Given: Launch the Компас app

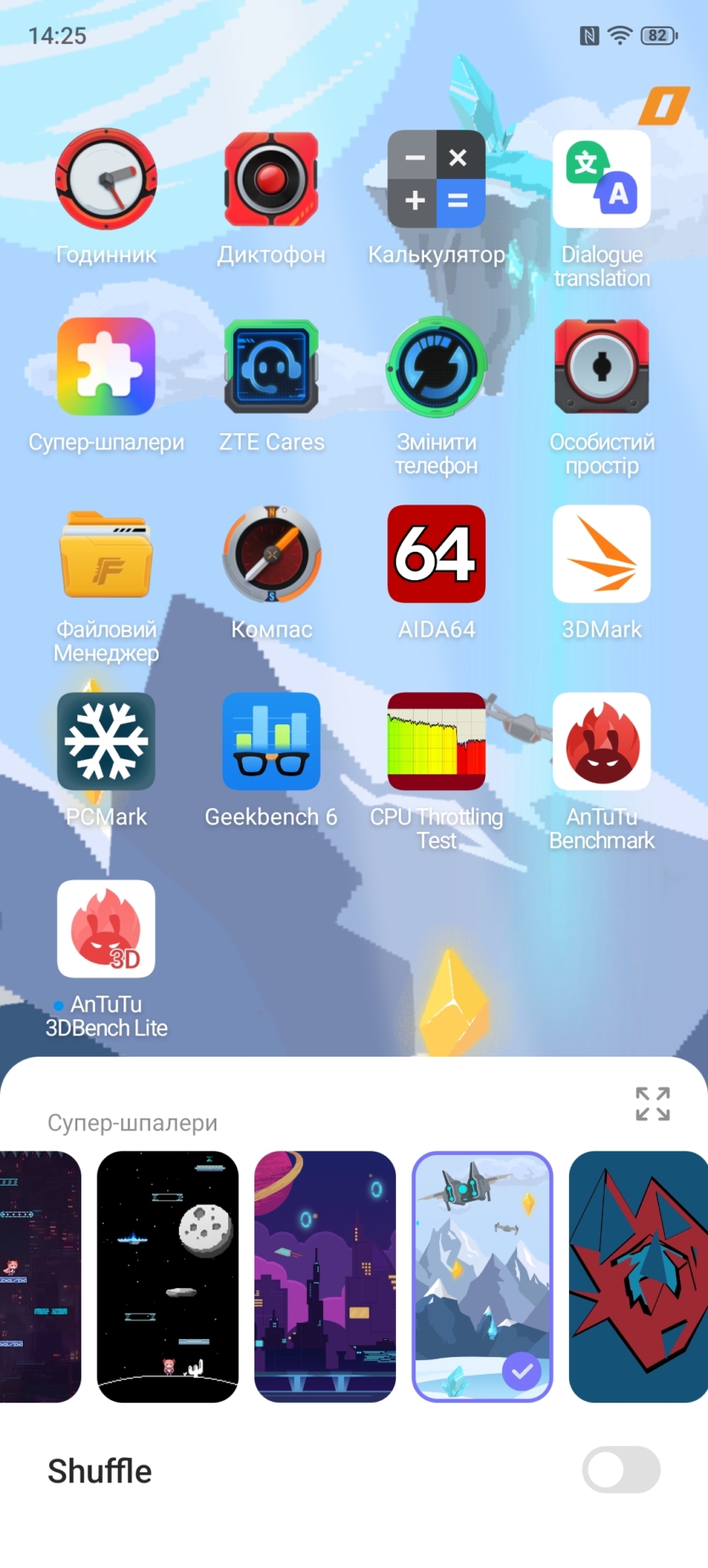Looking at the screenshot, I should pyautogui.click(x=271, y=555).
